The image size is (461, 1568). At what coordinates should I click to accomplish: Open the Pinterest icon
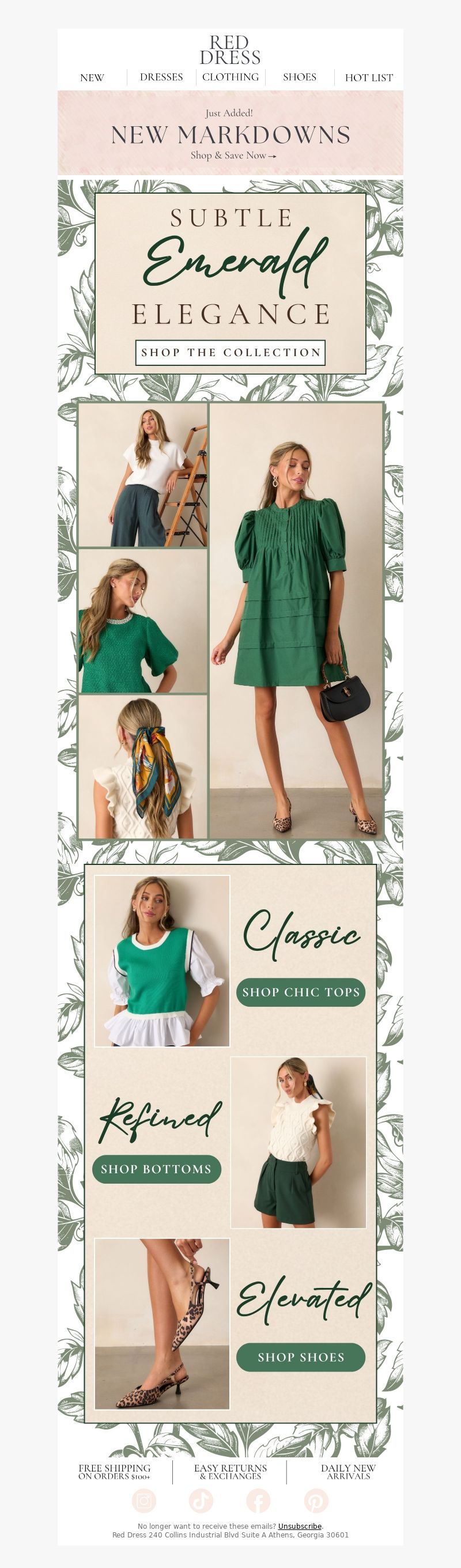[x=316, y=1501]
